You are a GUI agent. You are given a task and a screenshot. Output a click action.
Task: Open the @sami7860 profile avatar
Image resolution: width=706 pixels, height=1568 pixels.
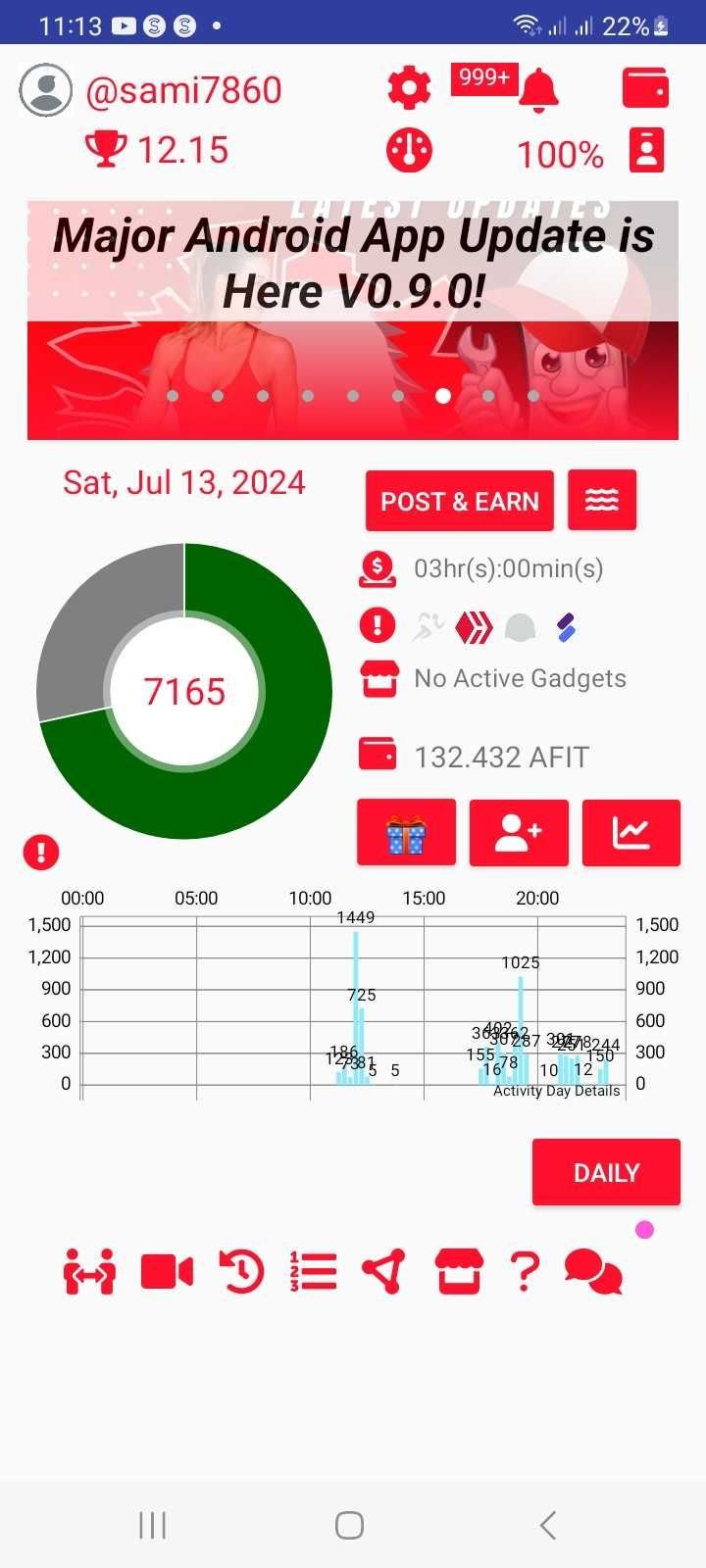(45, 90)
